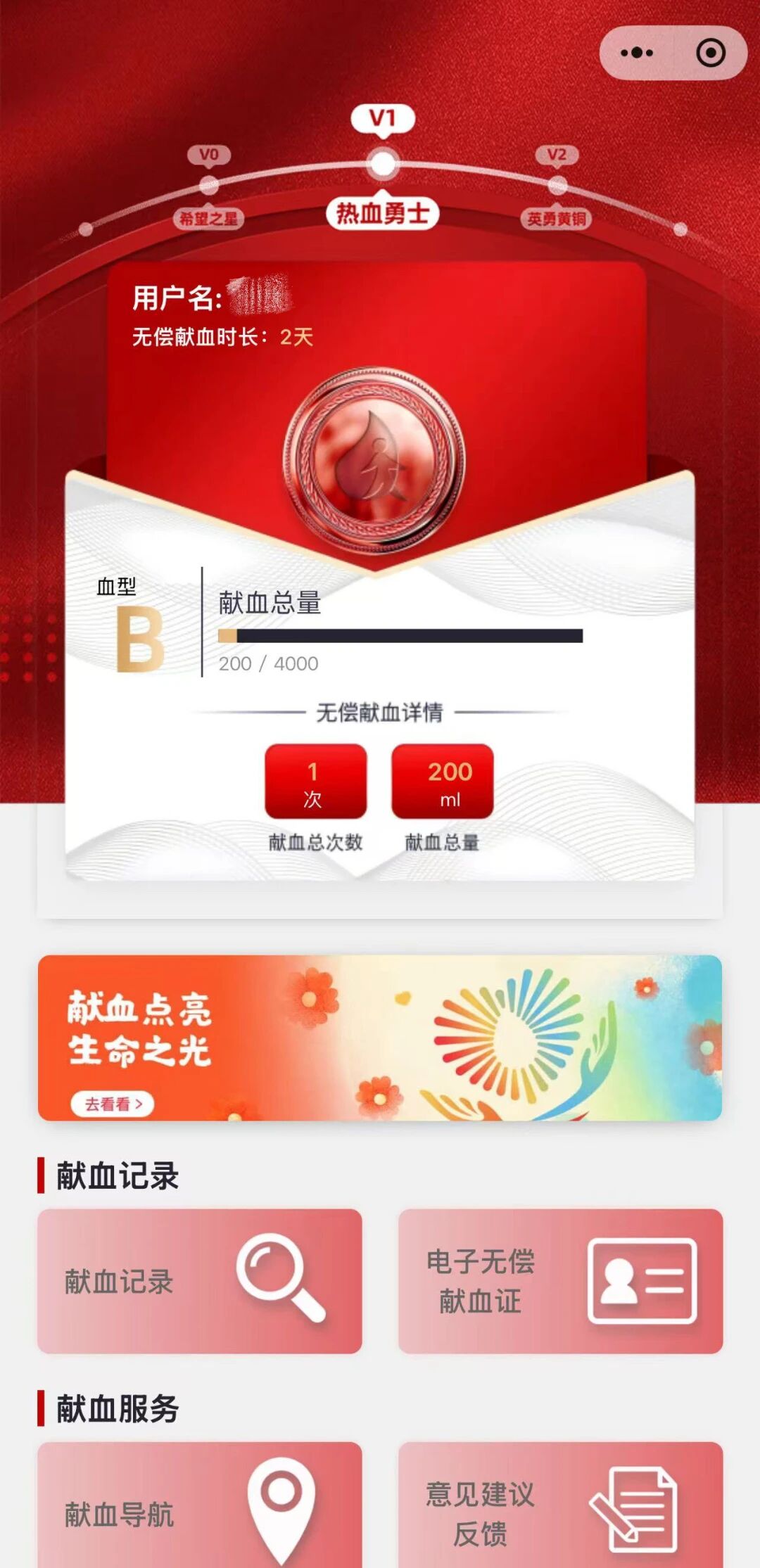
Task: Select the V2 英勇黄铜 level
Action: pyautogui.click(x=557, y=186)
